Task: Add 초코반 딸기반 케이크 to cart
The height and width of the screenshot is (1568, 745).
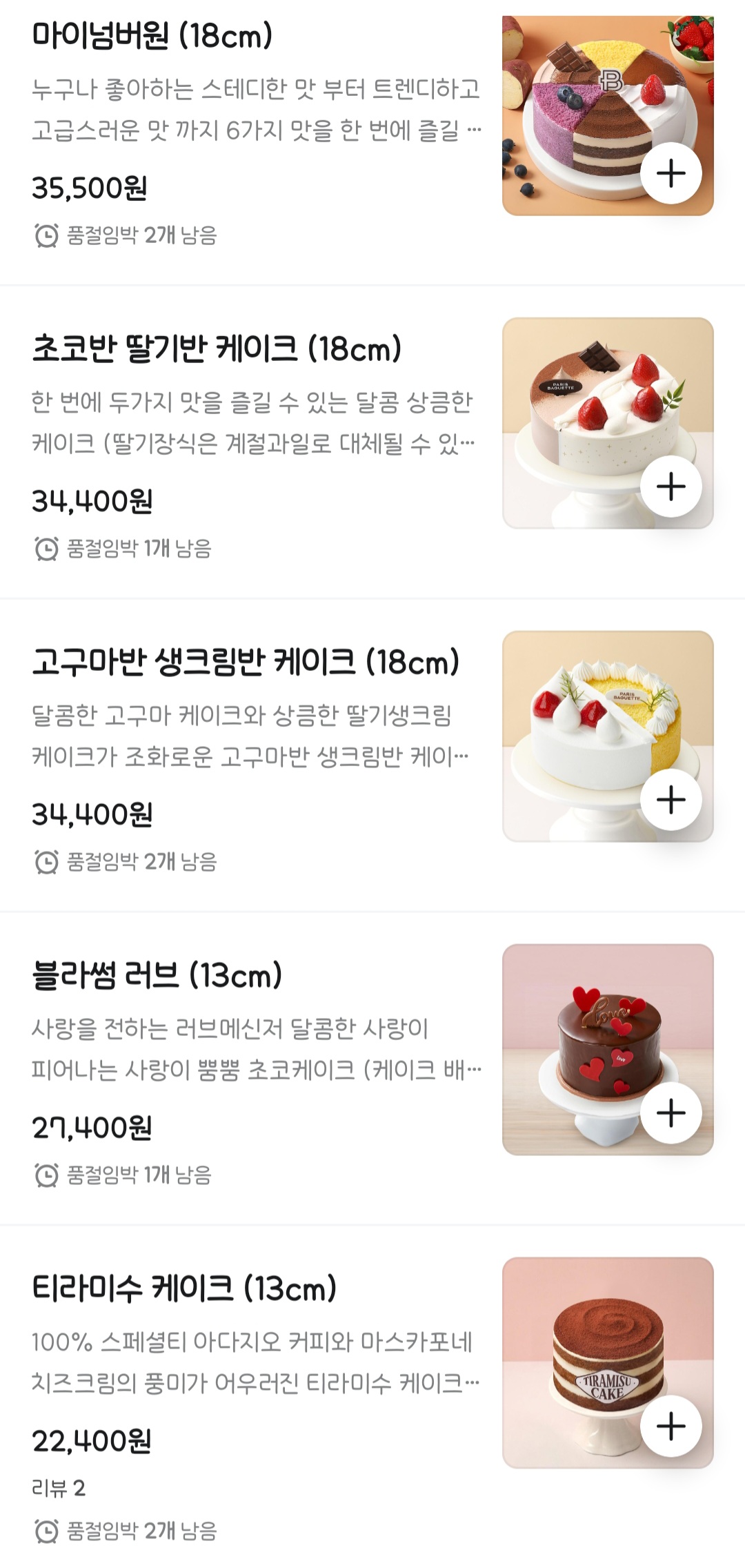Action: 670,487
